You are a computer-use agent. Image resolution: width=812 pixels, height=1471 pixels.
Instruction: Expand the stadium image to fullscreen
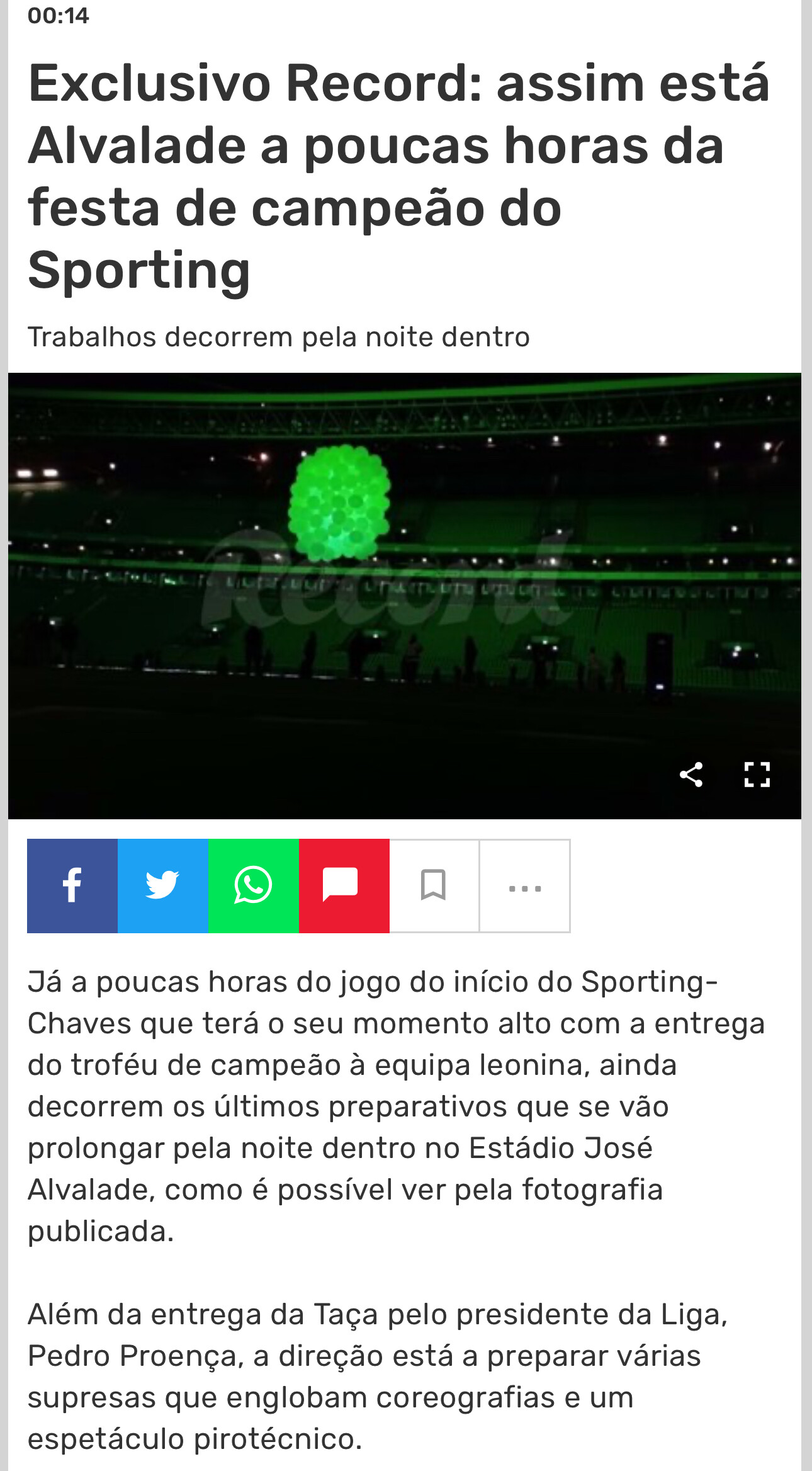pos(757,775)
